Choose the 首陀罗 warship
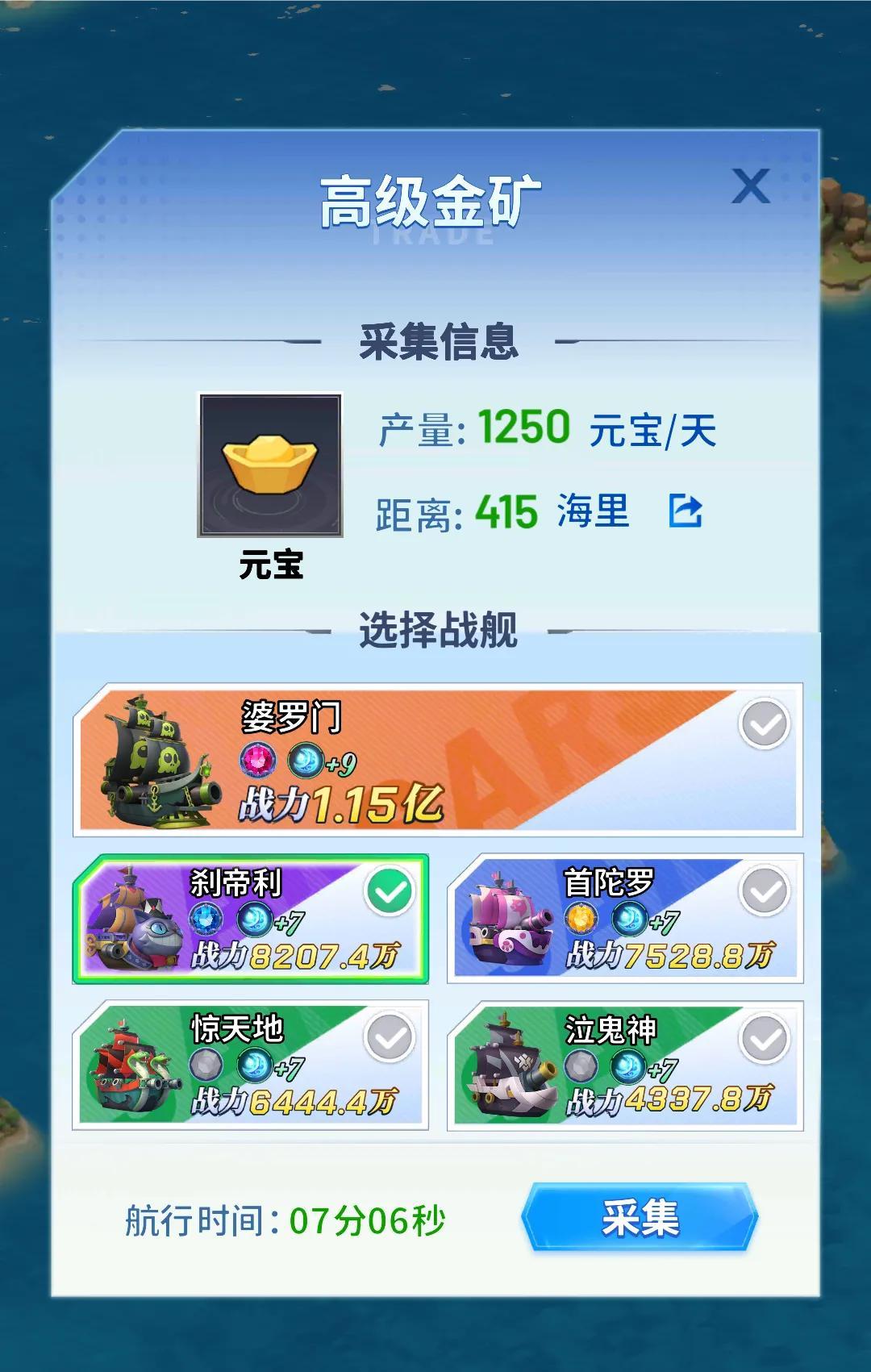The height and width of the screenshot is (1372, 871). coord(764,892)
